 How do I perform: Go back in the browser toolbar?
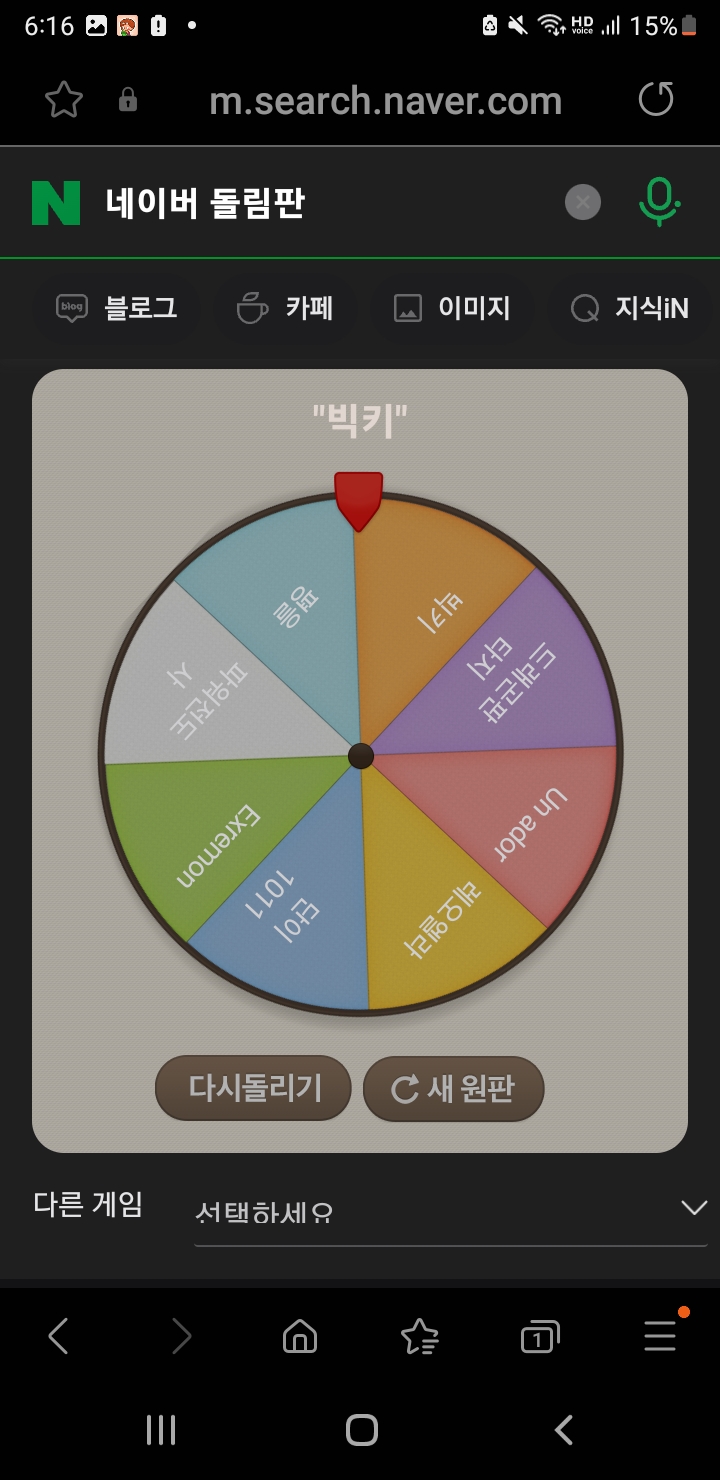click(x=59, y=1336)
